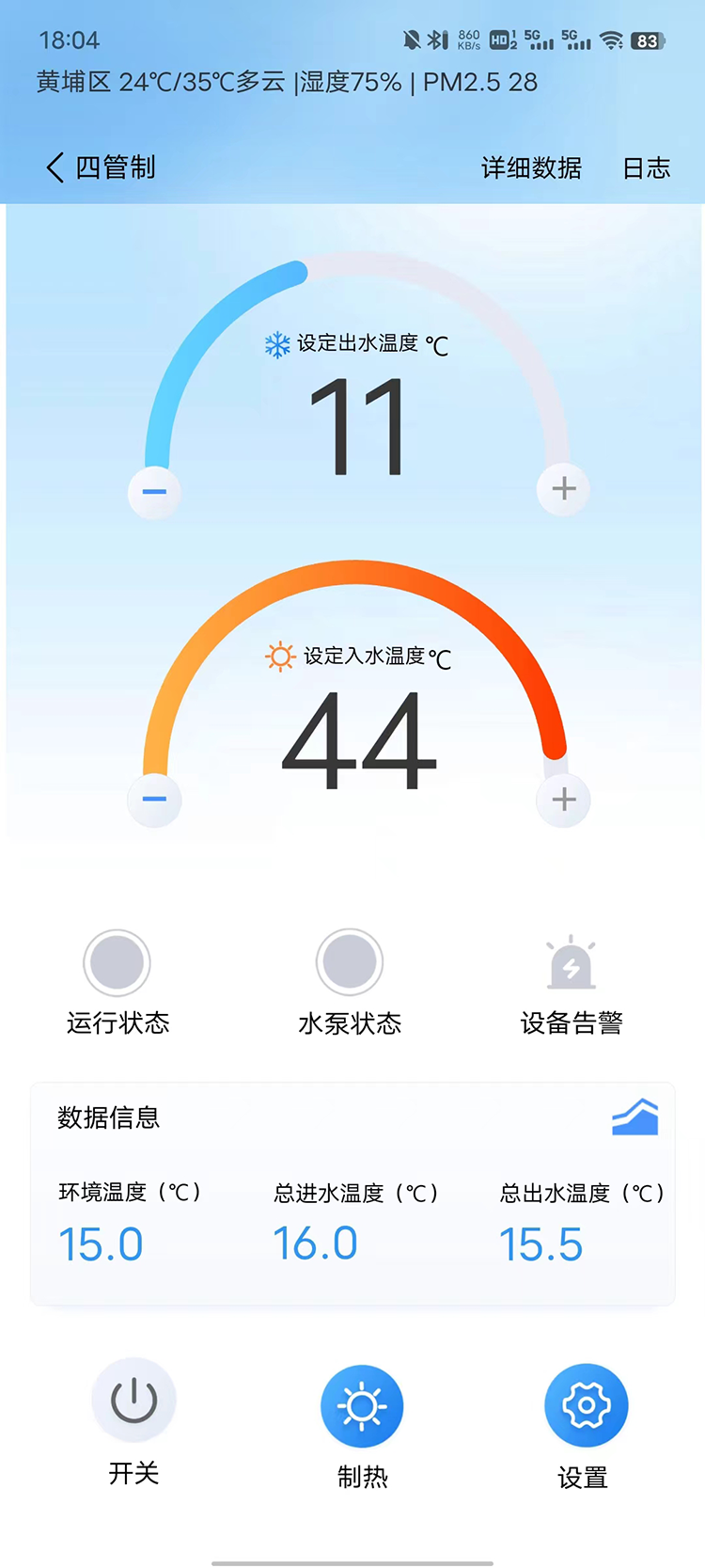The image size is (705, 1568).
Task: Tap the sun icon beside 设定入水温度
Action: click(278, 657)
